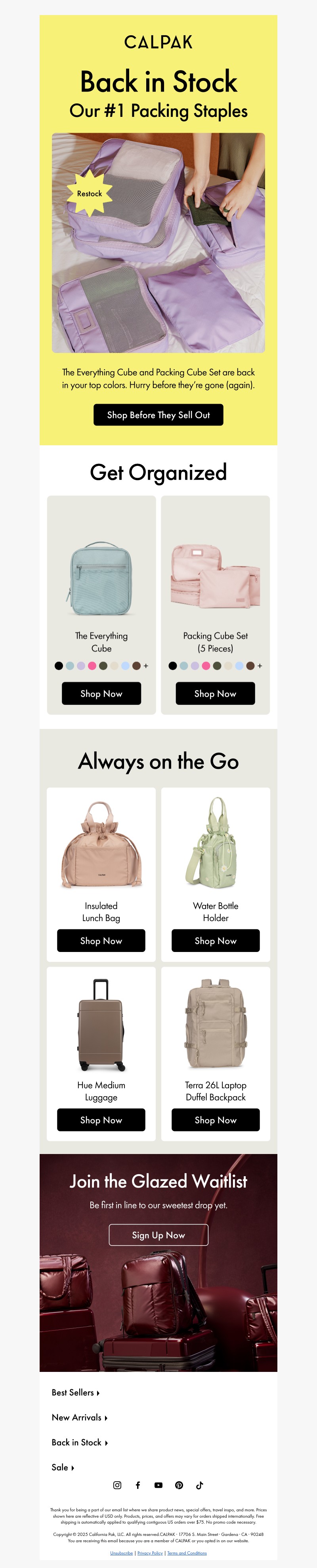
Task: Open CALPAK's Facebook page
Action: 138,1485
